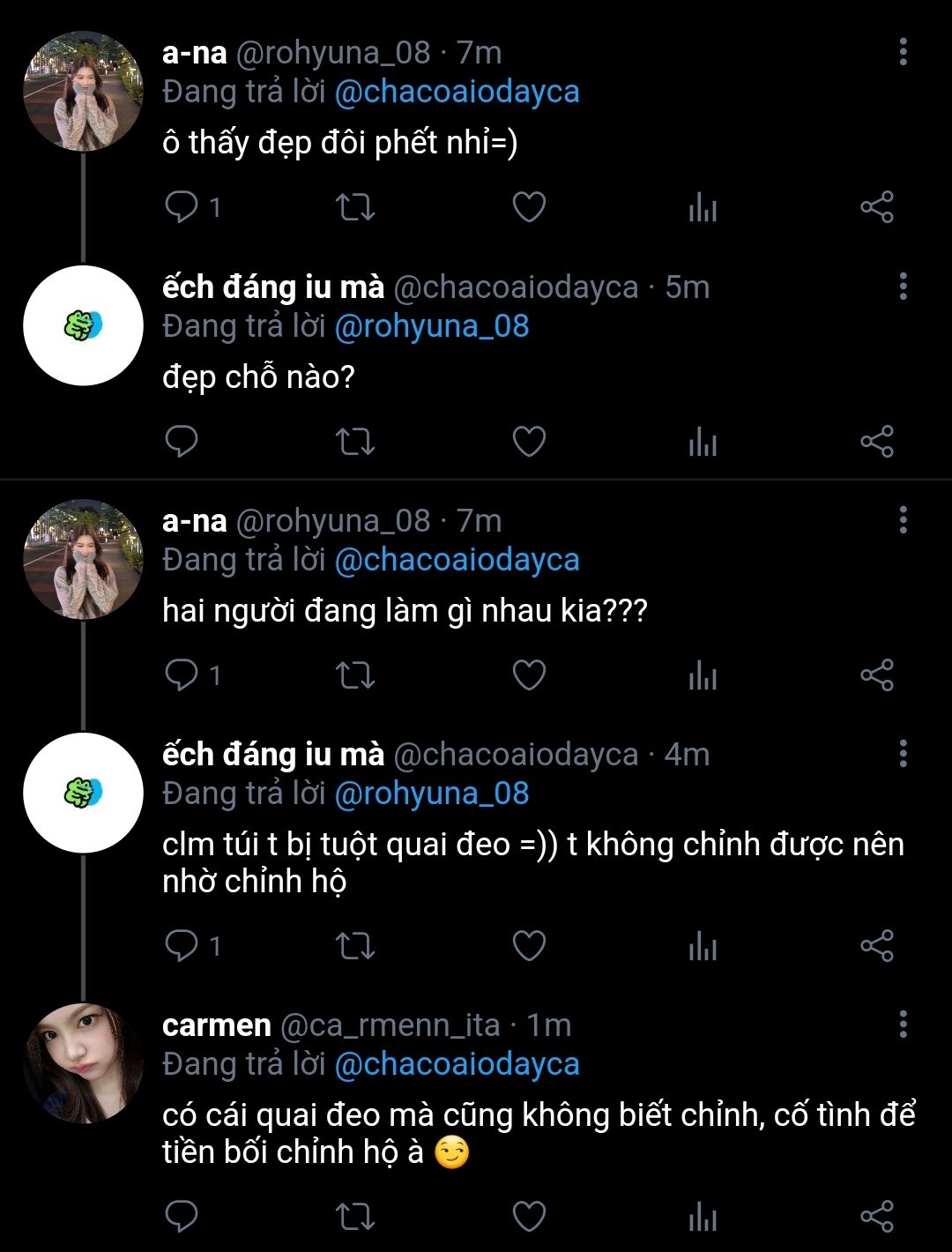952x1252 pixels.
Task: Open more options on a-na's first tweet
Action: coord(903,52)
